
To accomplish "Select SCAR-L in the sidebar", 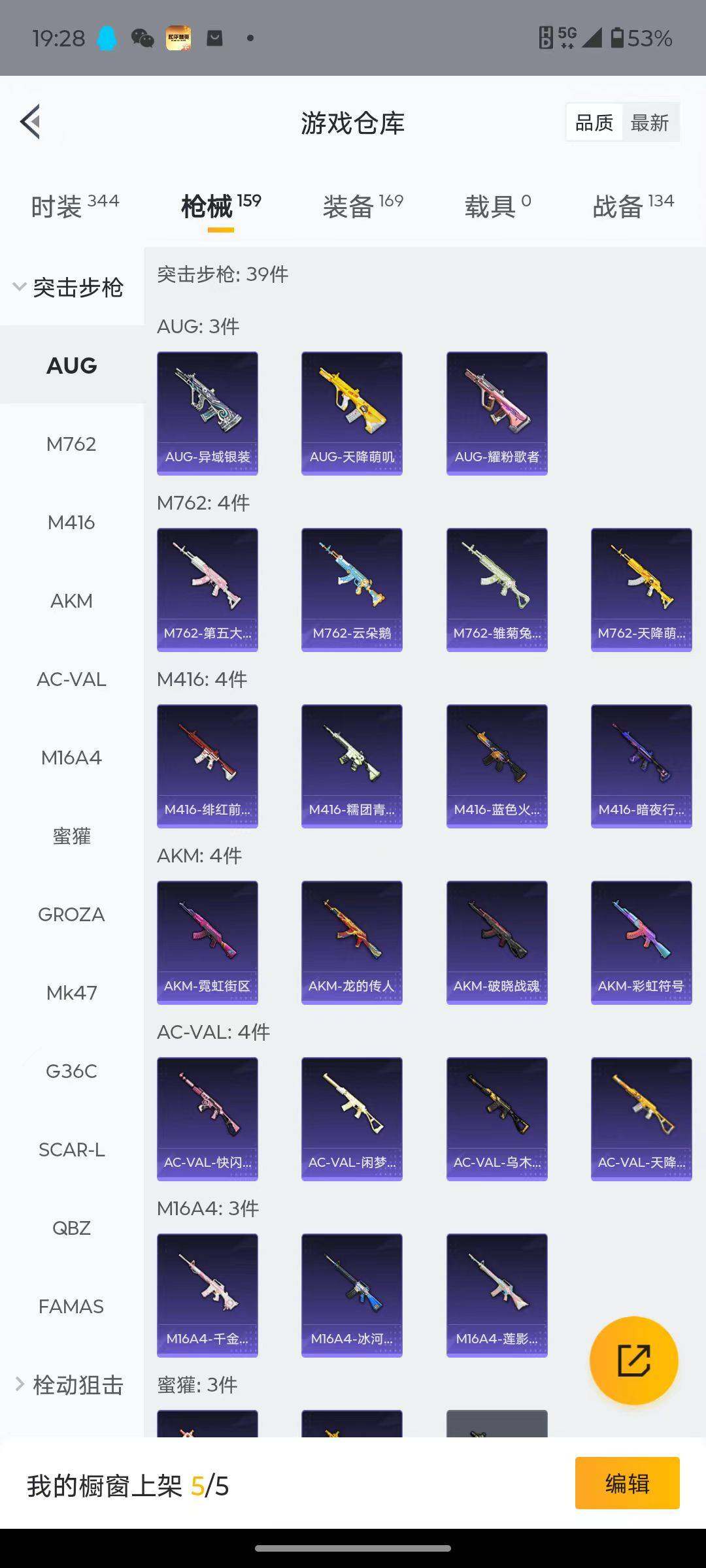I will (71, 1150).
